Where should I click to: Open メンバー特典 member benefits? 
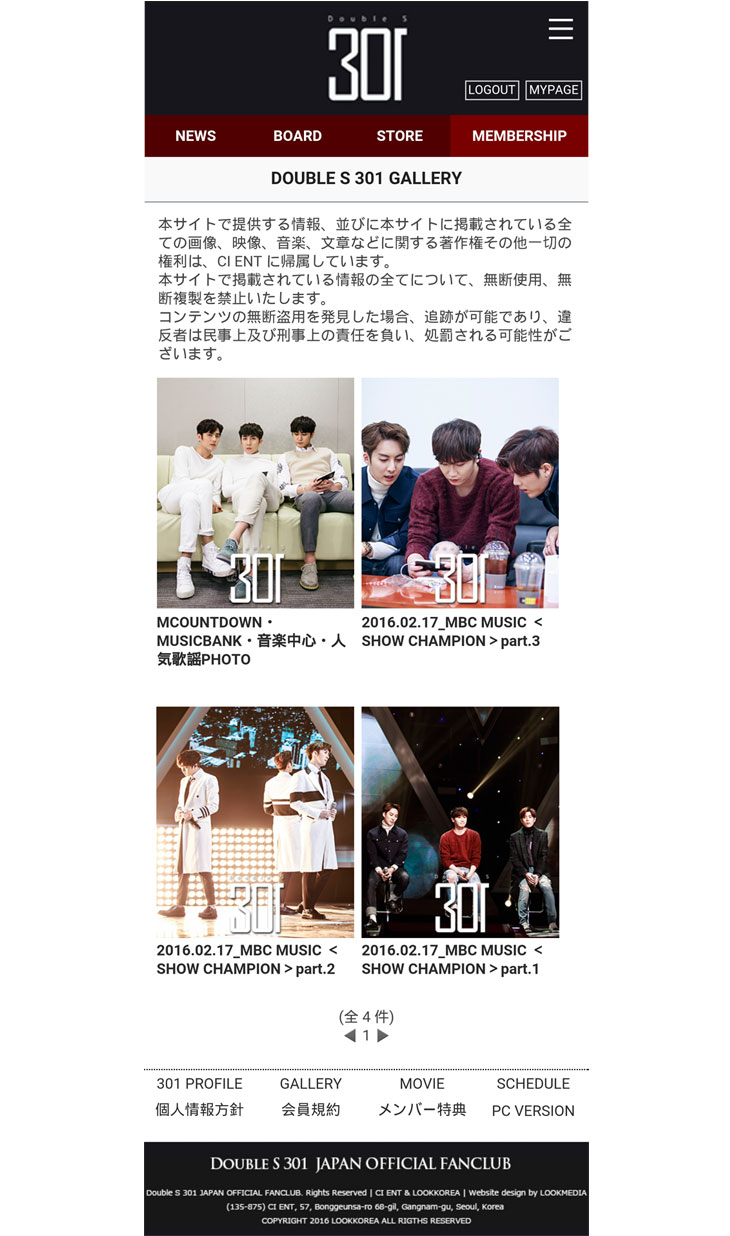pos(422,1110)
